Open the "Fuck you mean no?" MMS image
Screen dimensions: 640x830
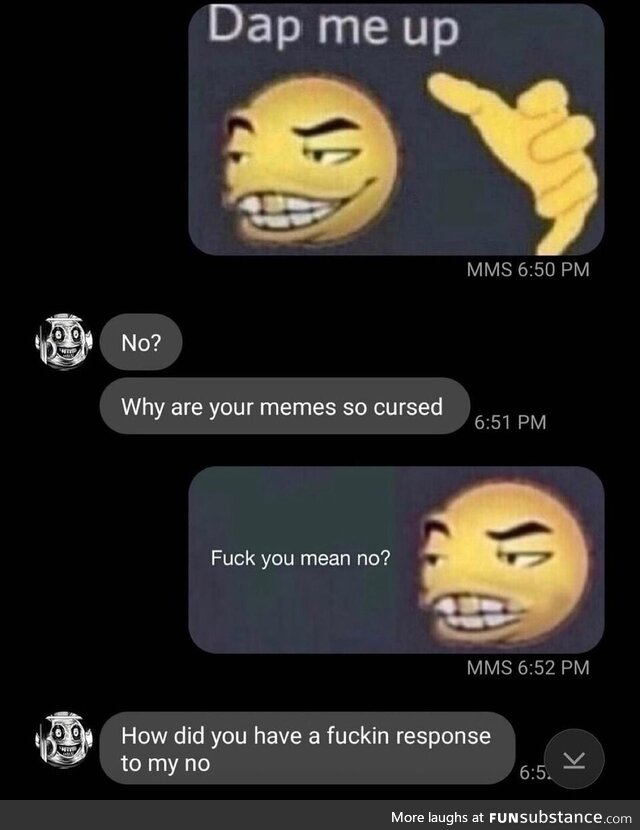point(396,559)
